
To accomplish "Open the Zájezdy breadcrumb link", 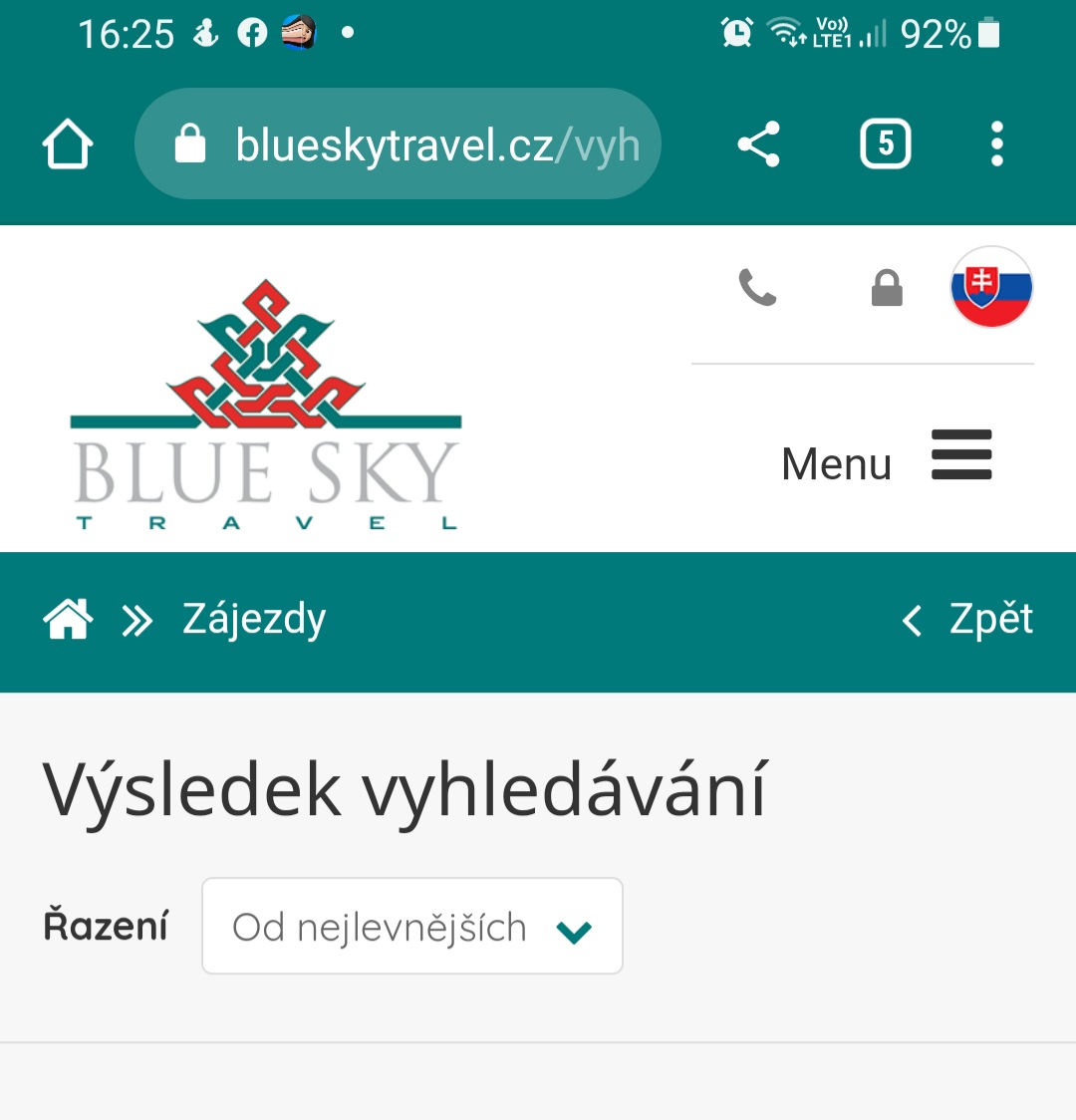I will click(254, 620).
